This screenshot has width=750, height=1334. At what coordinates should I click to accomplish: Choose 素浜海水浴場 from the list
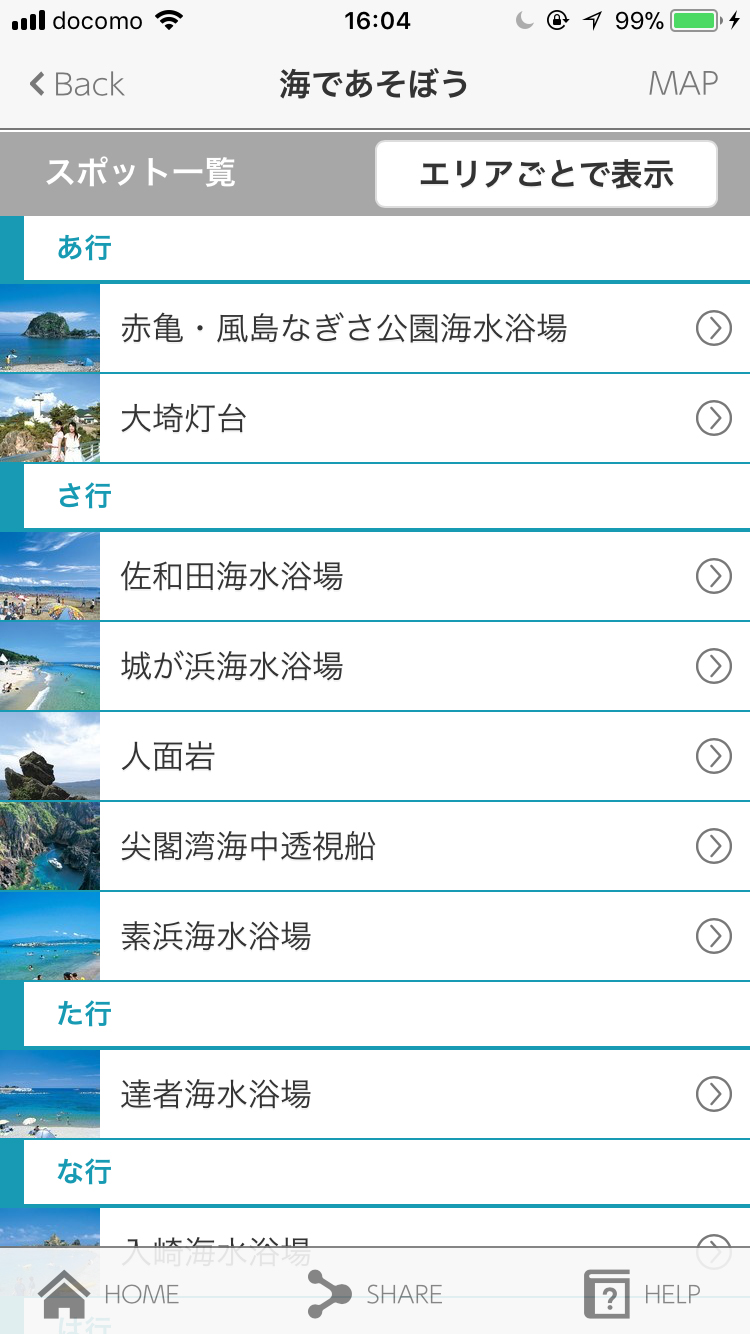click(375, 937)
